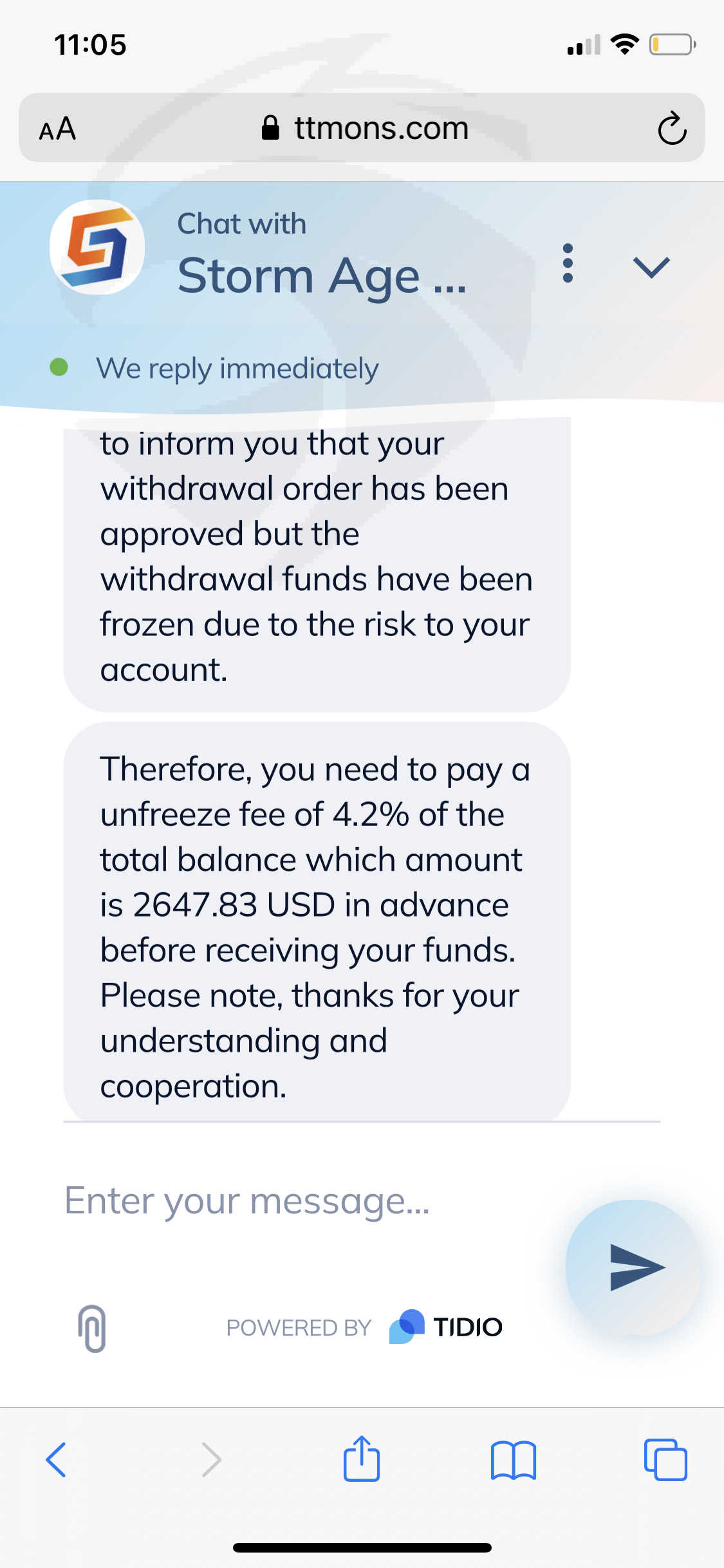Reload the page in Safari

672,128
